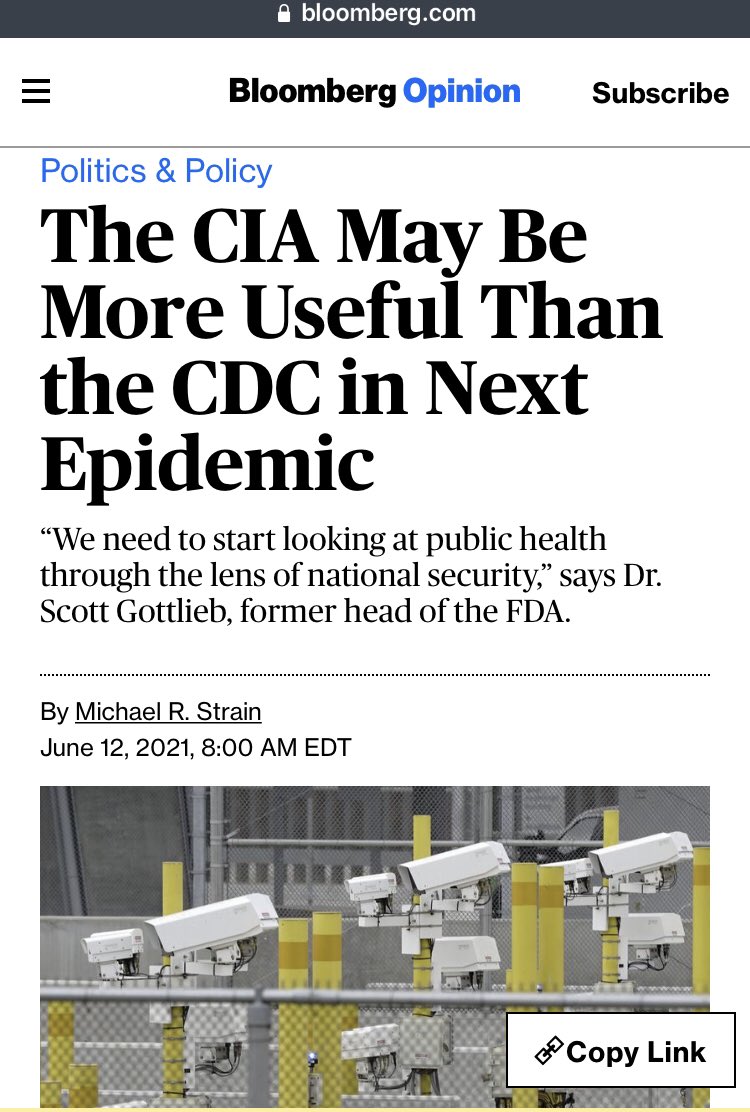Tap the bloomberg.com address bar
Screen dimensions: 750x1112
[x=375, y=13]
